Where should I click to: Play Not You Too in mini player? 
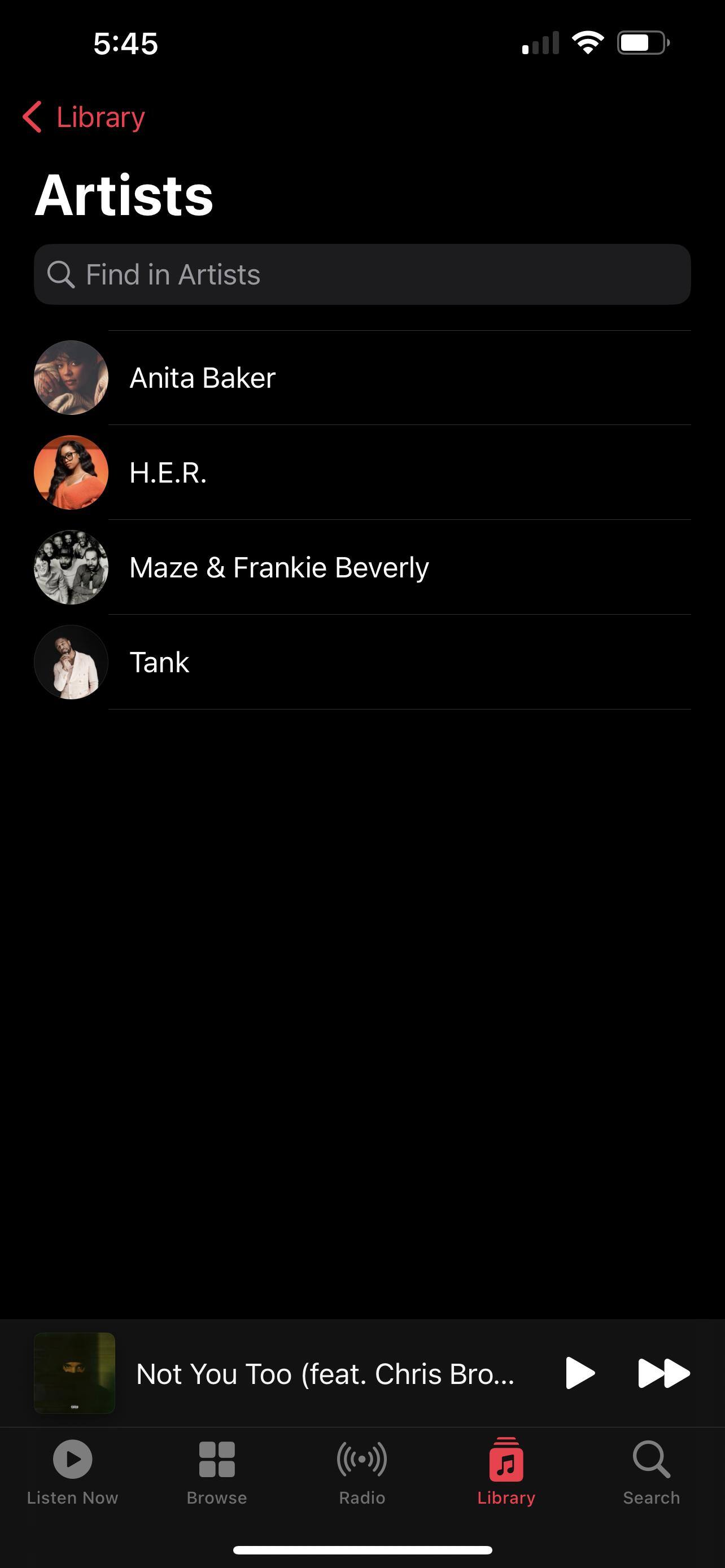[x=579, y=1373]
